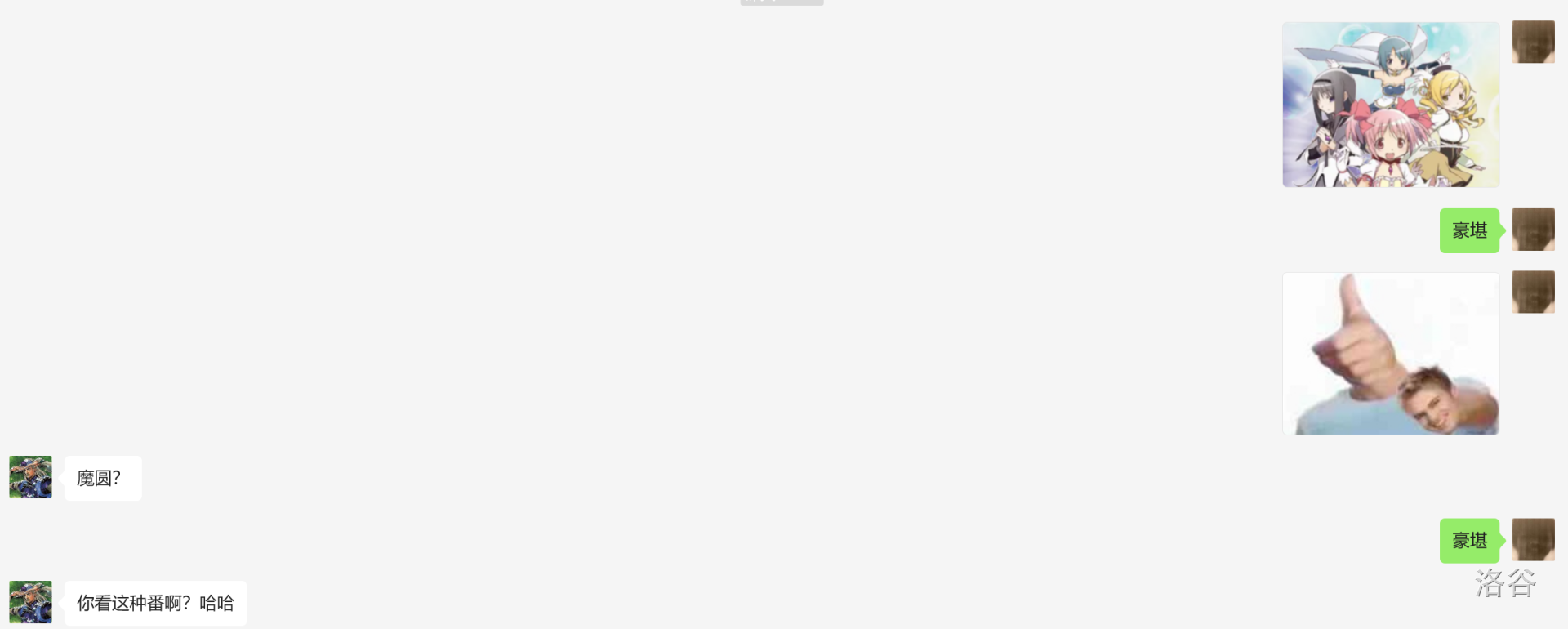Image resolution: width=1568 pixels, height=629 pixels.
Task: View the thumbs-up man meme image
Action: (1390, 353)
